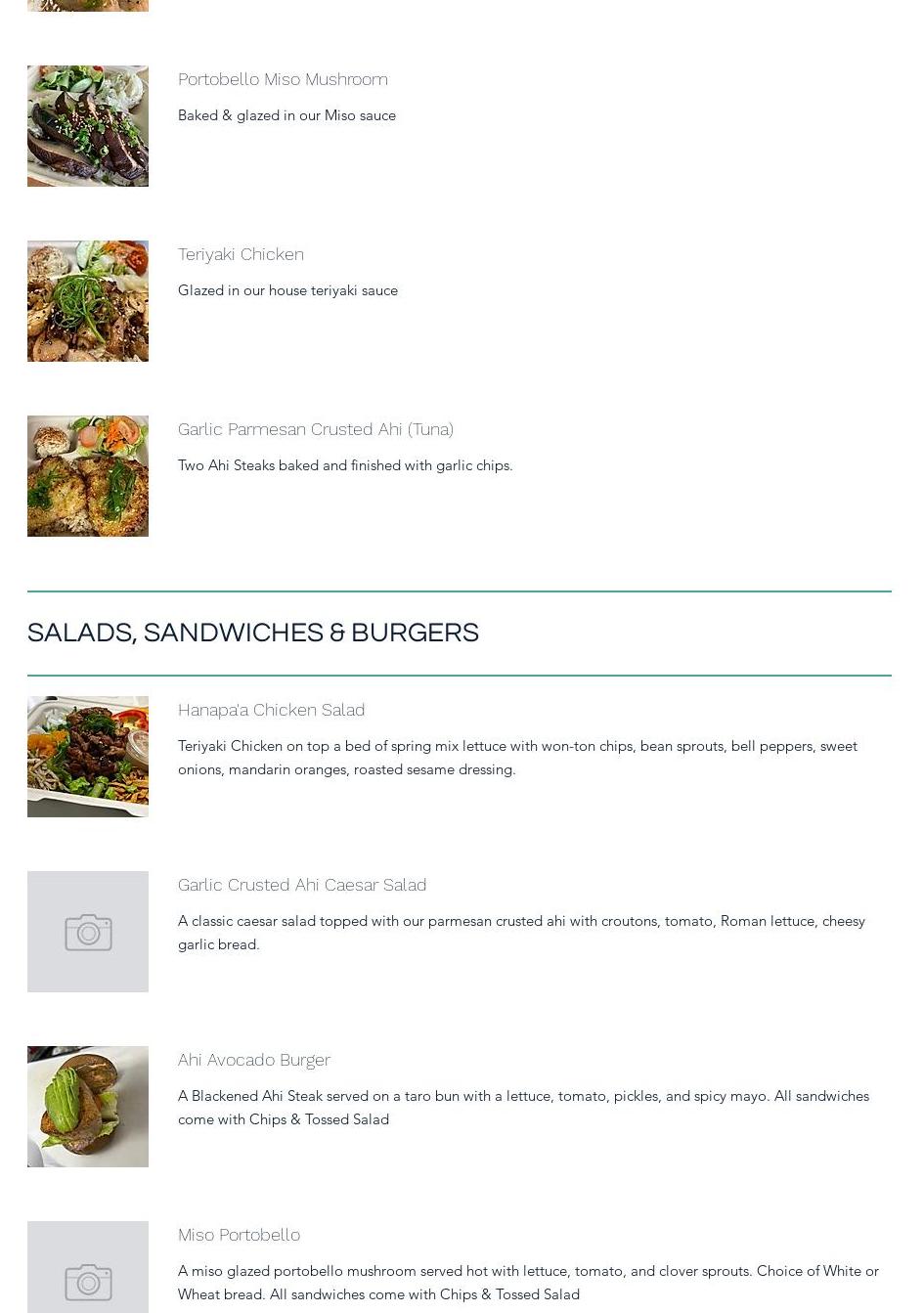This screenshot has width=924, height=1313.
Task: View Garlic Parmesan Crusted Ahi details
Action: coord(315,429)
